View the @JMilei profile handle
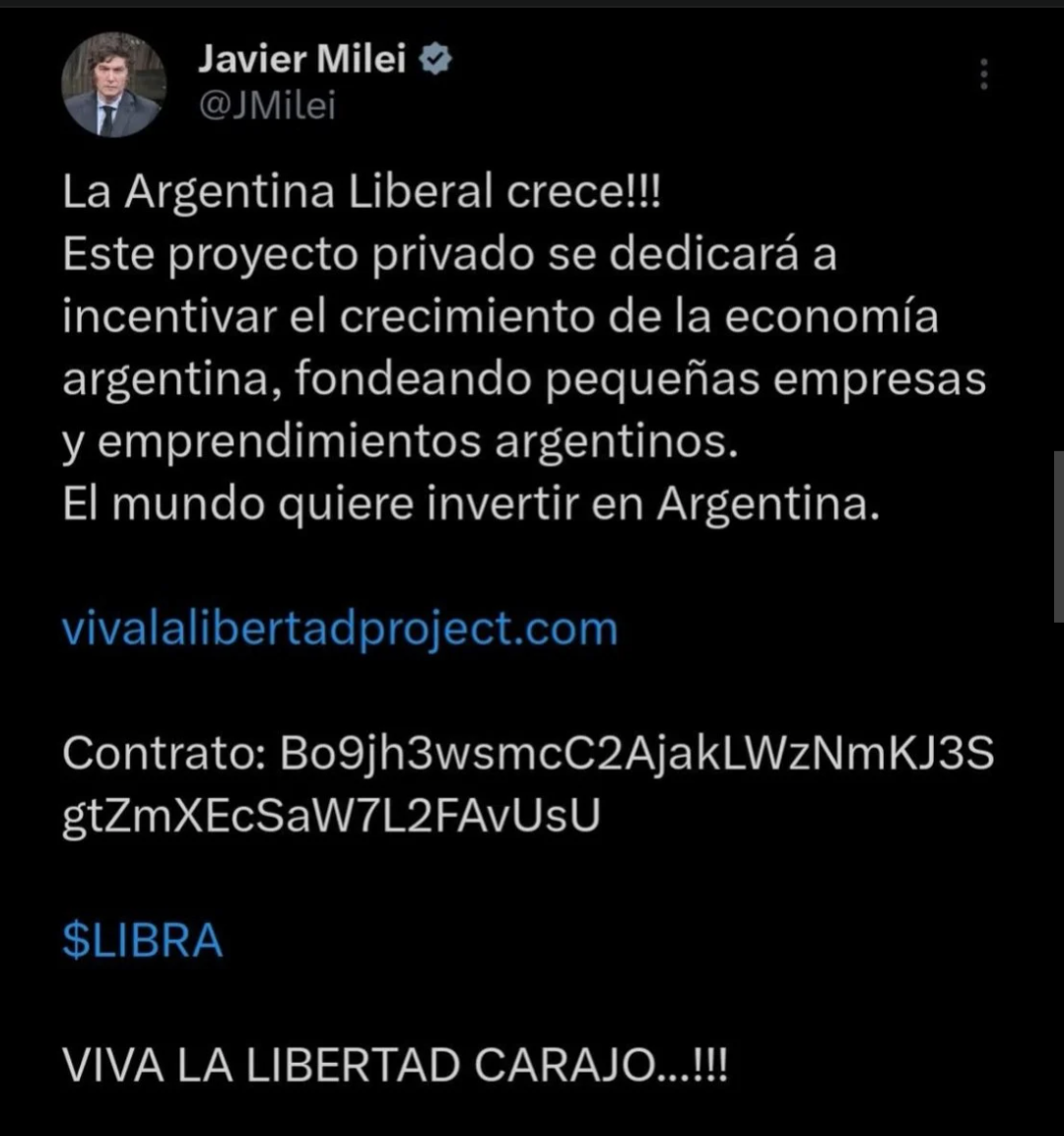The image size is (1064, 1136). [267, 105]
